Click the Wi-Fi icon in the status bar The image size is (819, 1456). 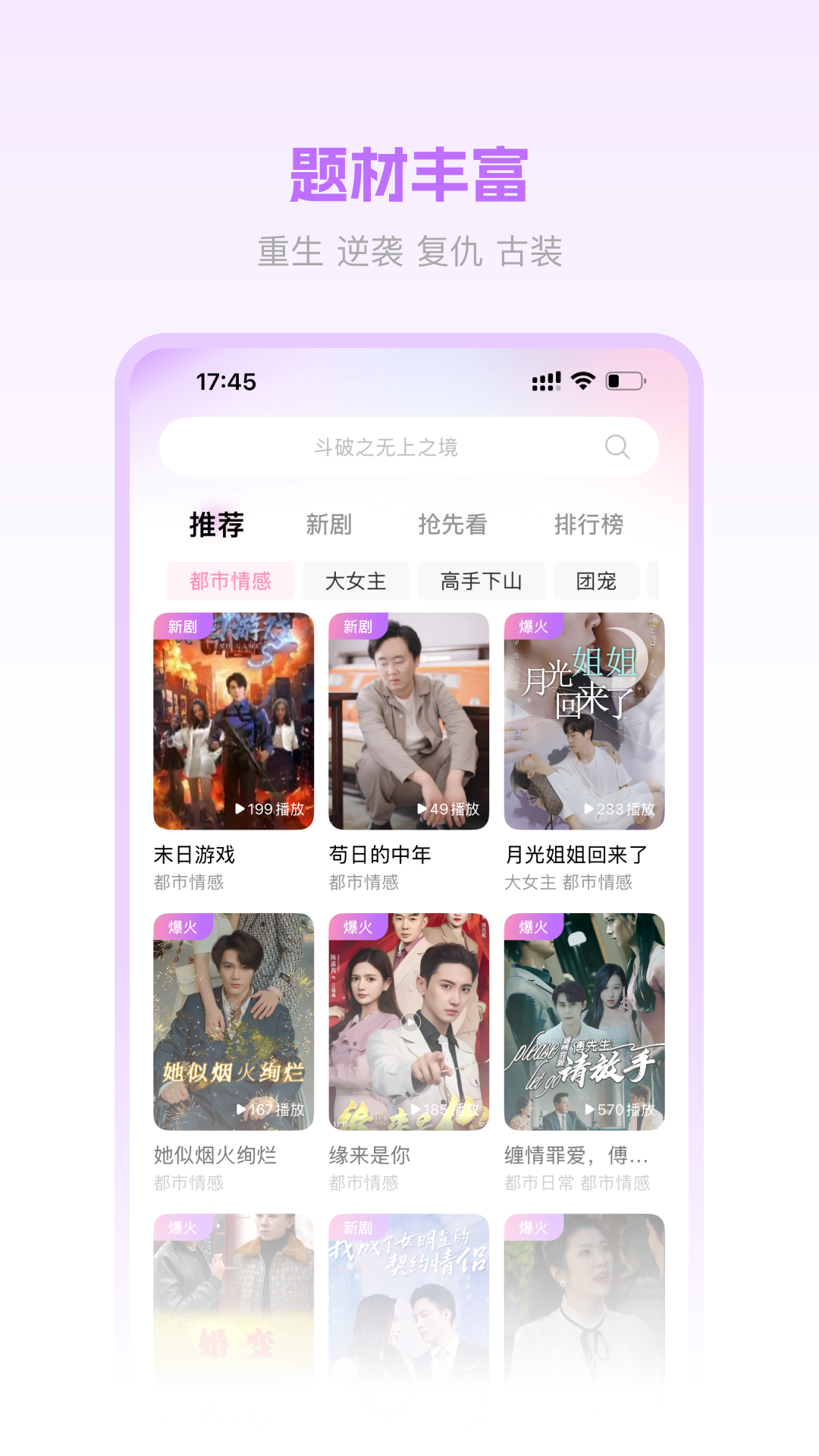click(x=581, y=383)
